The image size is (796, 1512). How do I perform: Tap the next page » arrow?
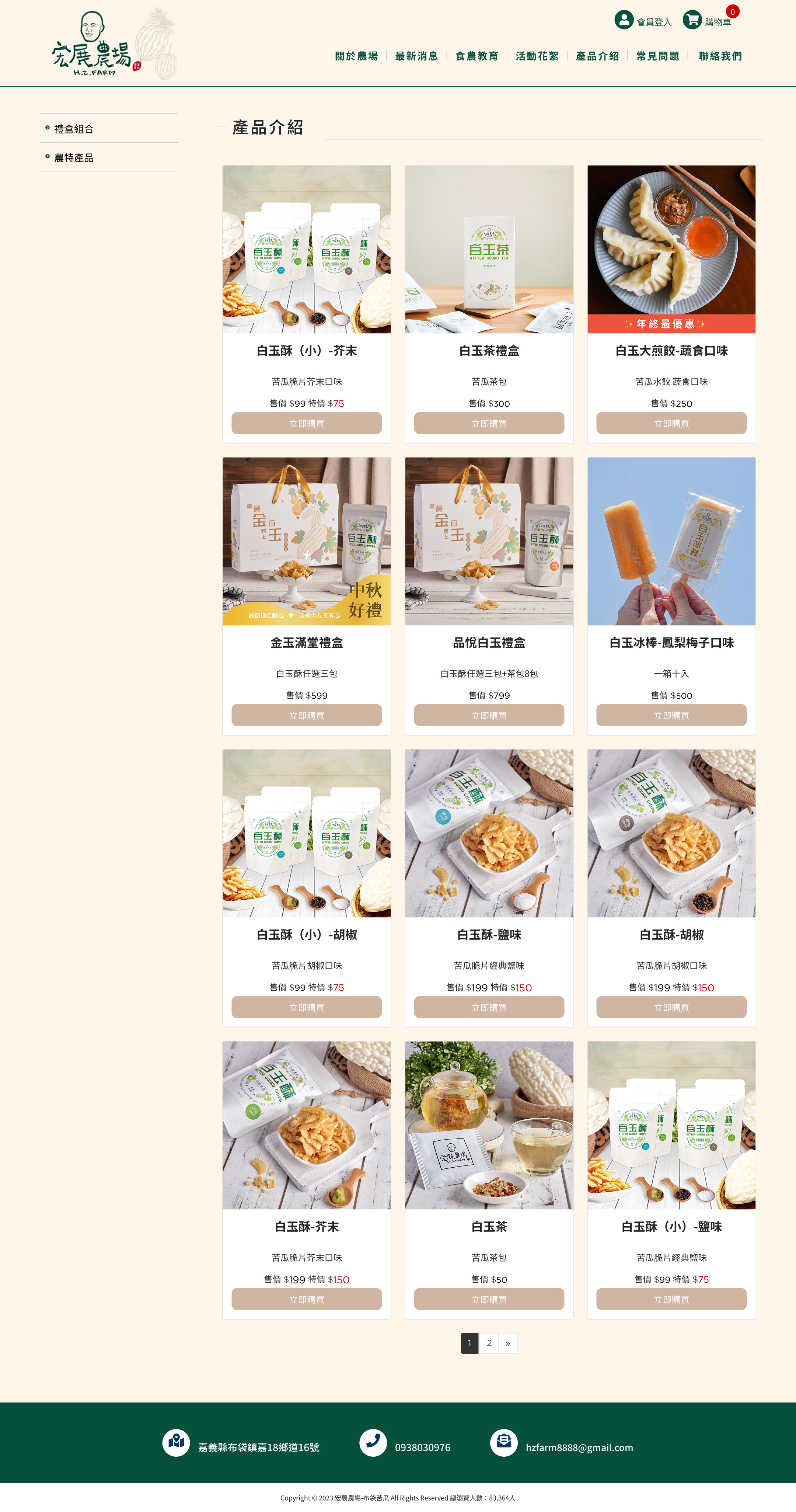coord(508,1343)
